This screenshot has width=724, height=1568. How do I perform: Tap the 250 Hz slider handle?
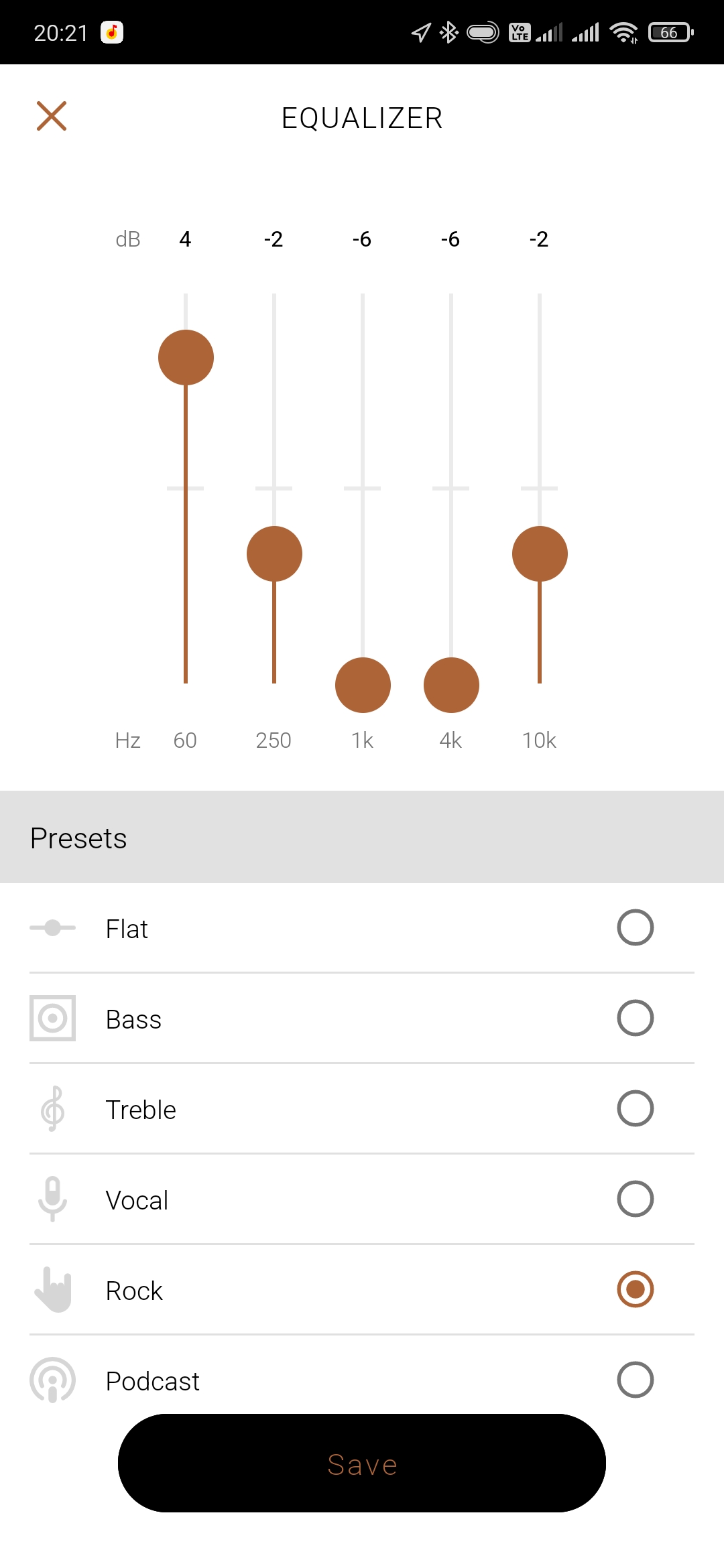[x=274, y=554]
